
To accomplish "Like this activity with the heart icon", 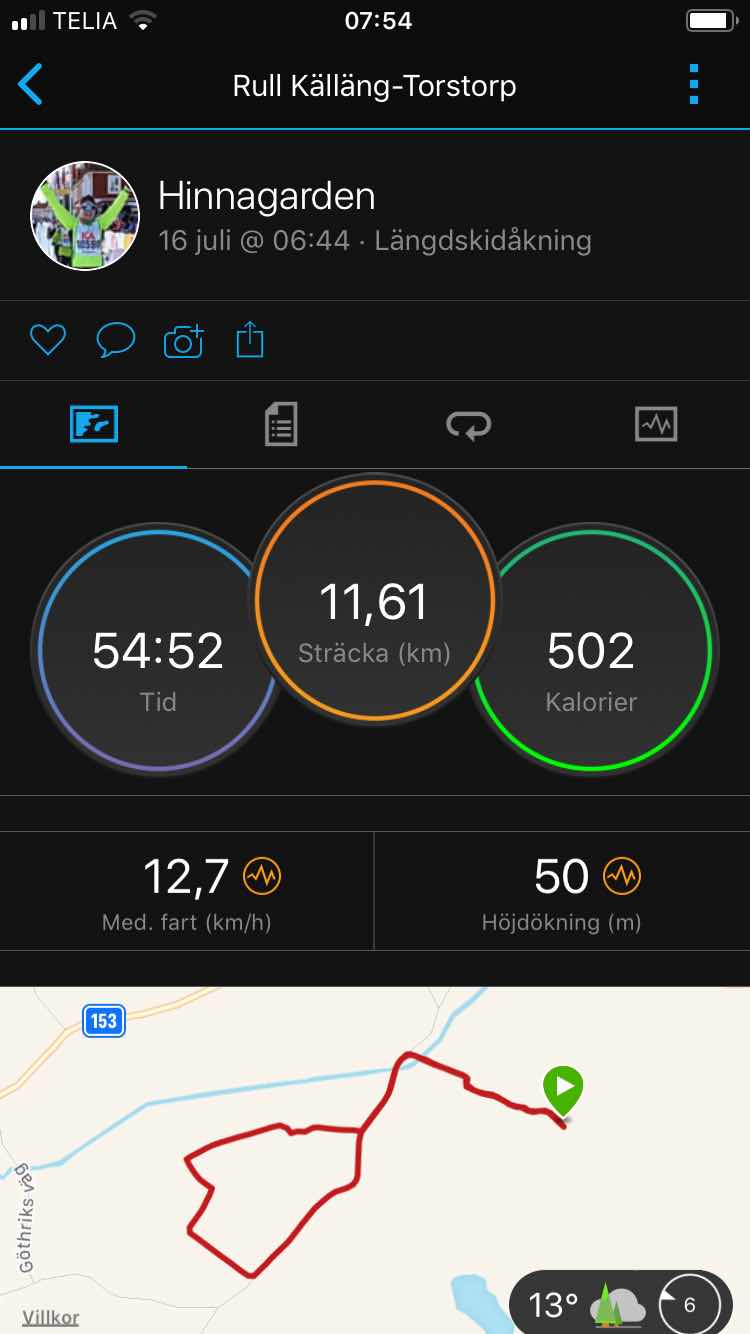I will 47,341.
